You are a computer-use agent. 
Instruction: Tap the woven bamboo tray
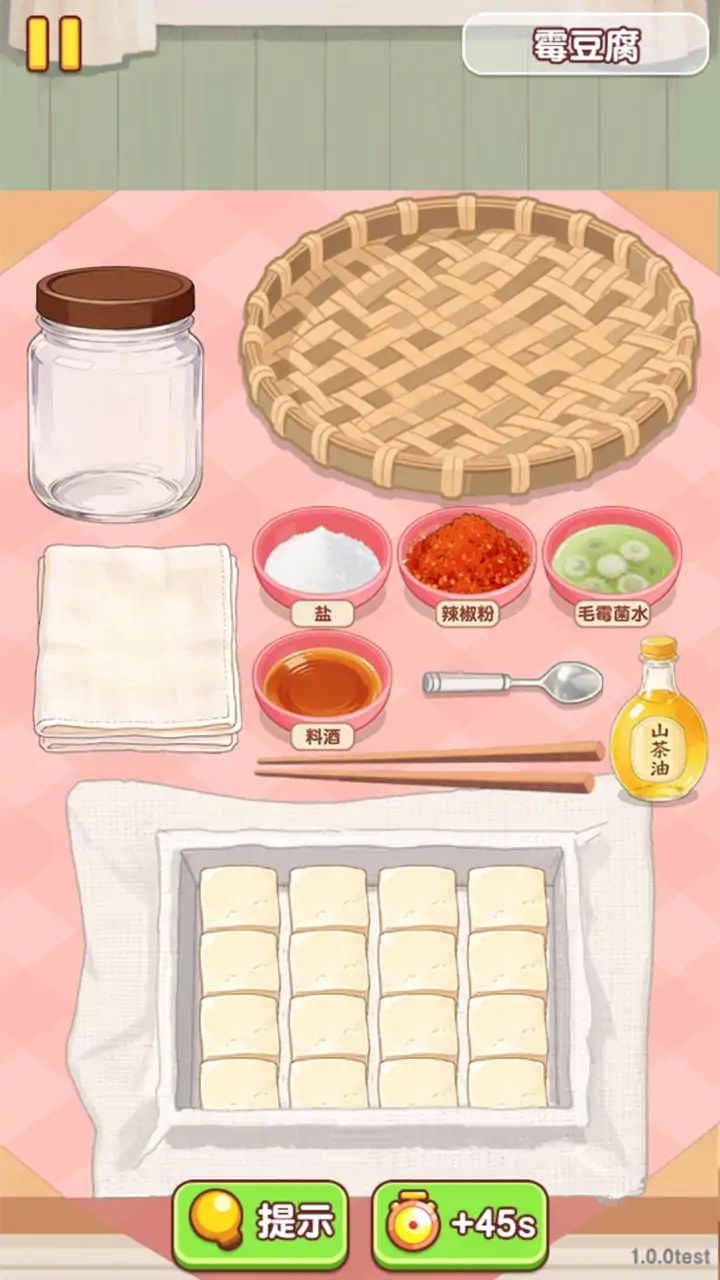pos(470,345)
